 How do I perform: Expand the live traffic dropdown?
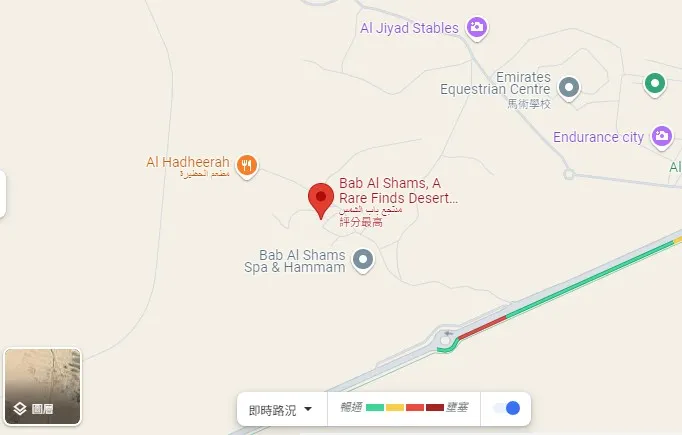point(281,409)
